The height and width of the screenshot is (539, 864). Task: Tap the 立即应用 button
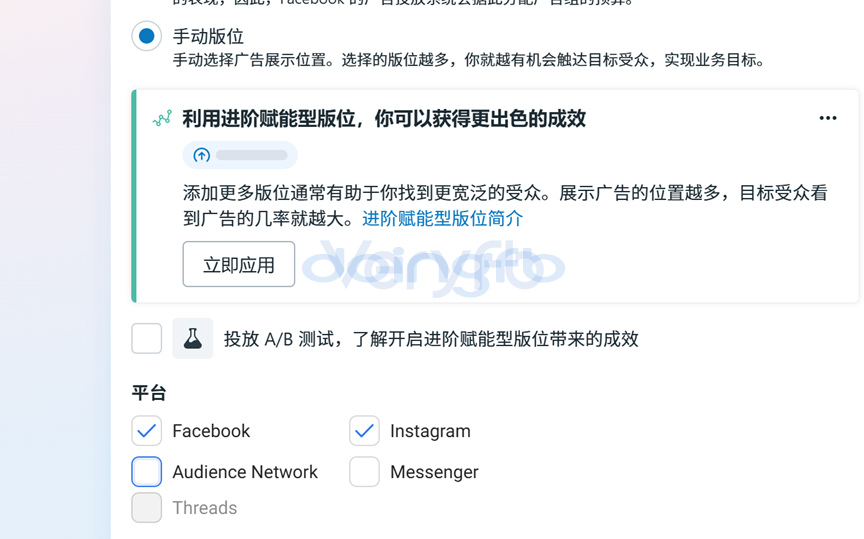point(238,264)
